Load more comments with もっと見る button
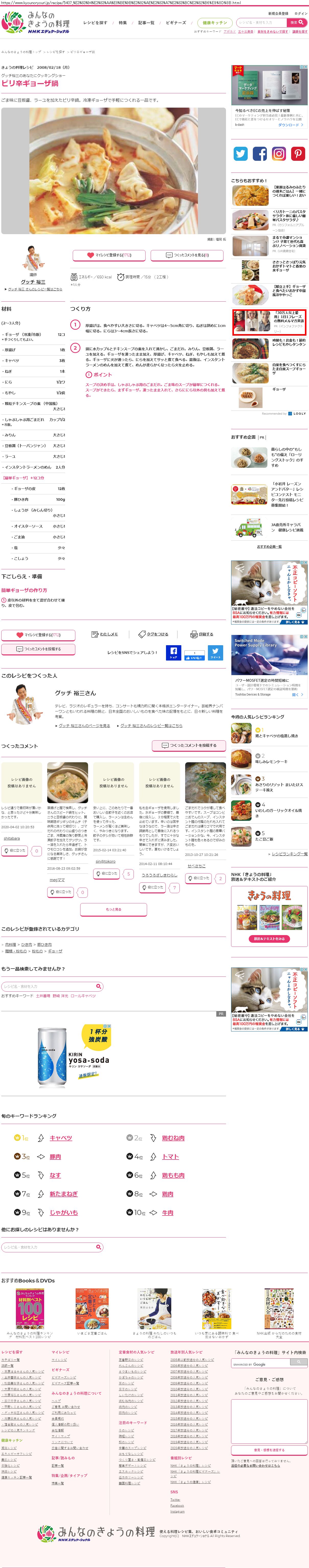The height and width of the screenshot is (1568, 309). [x=113, y=910]
